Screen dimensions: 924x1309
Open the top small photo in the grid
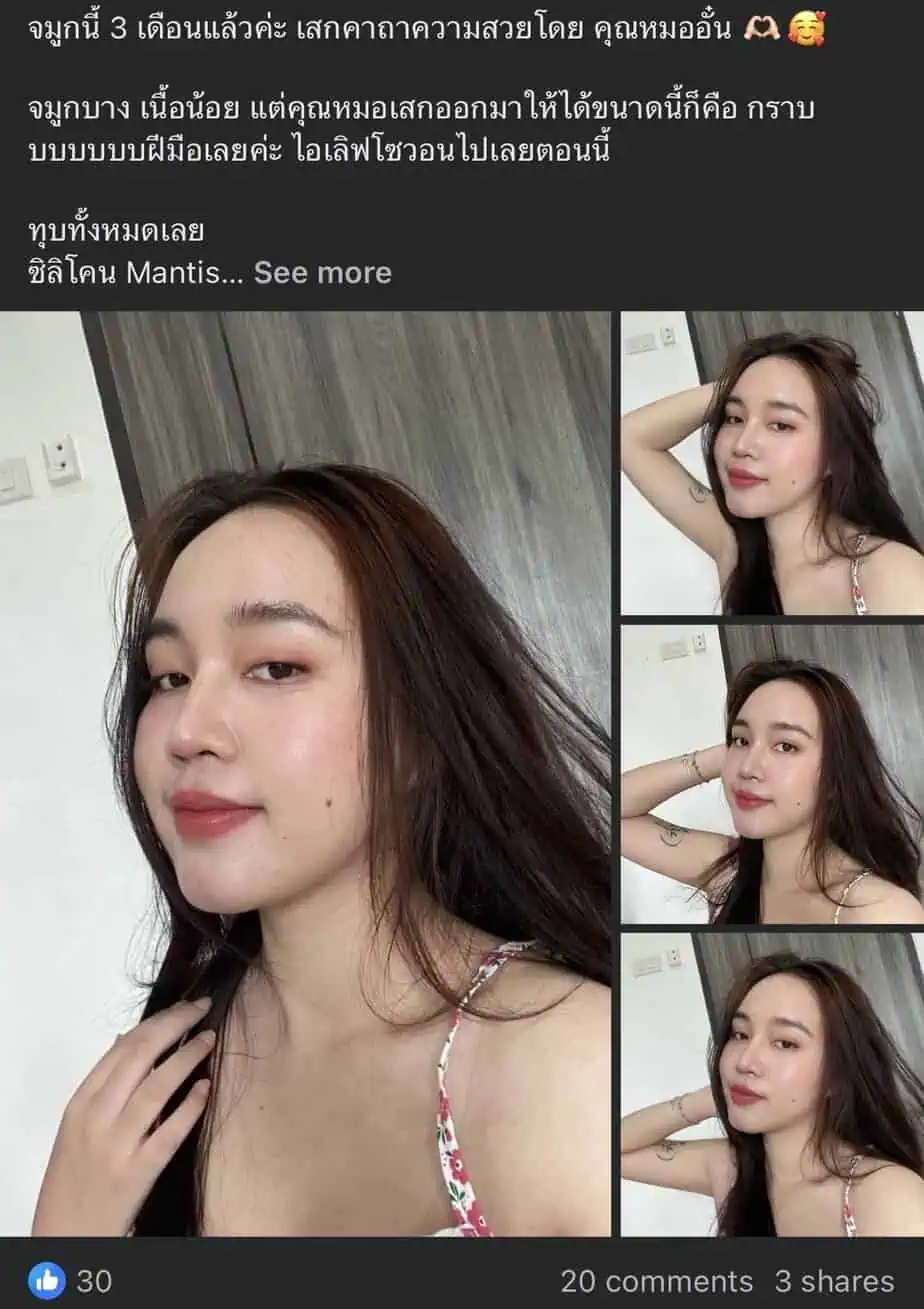click(x=771, y=462)
